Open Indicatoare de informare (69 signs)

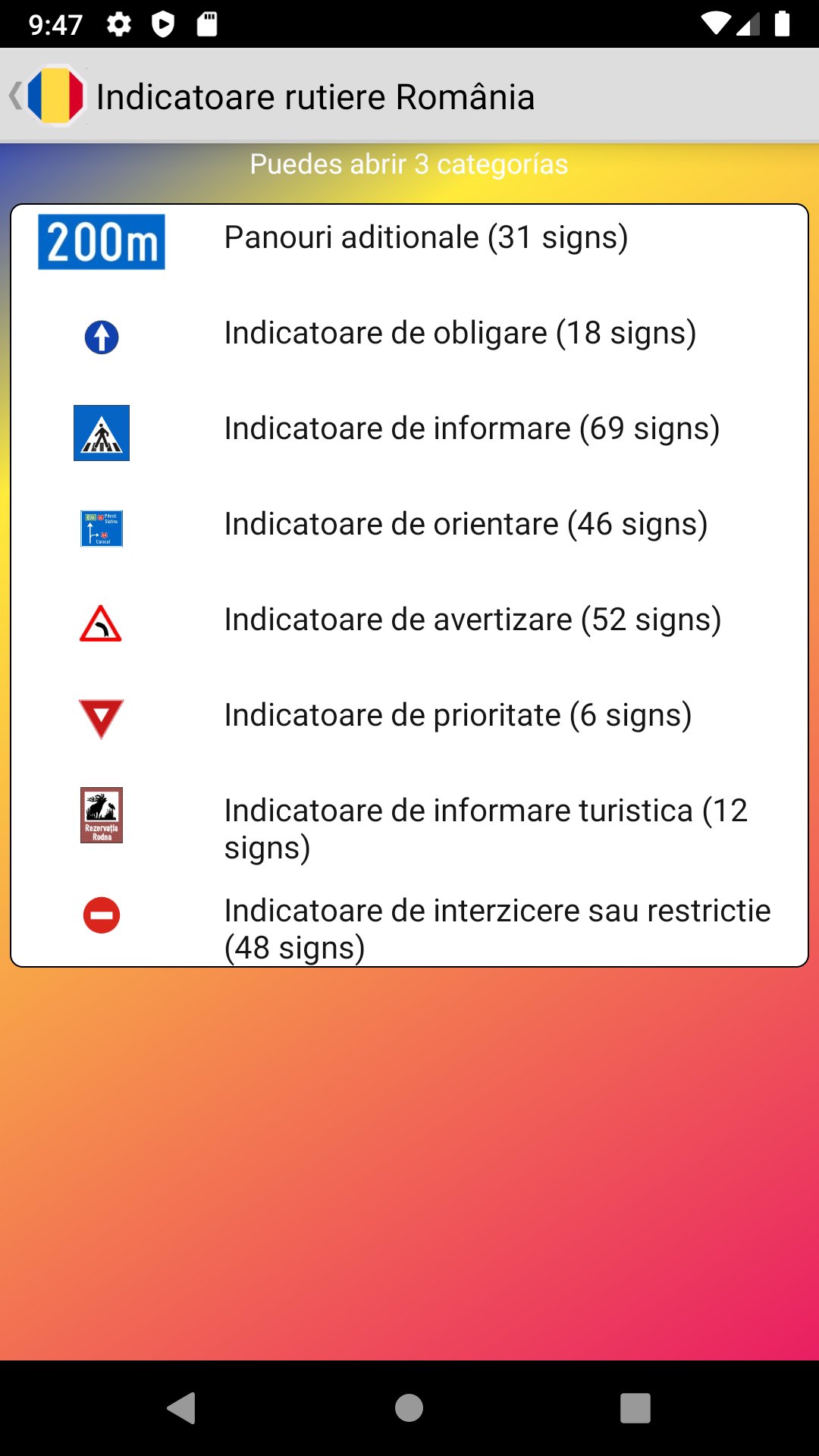pos(471,429)
